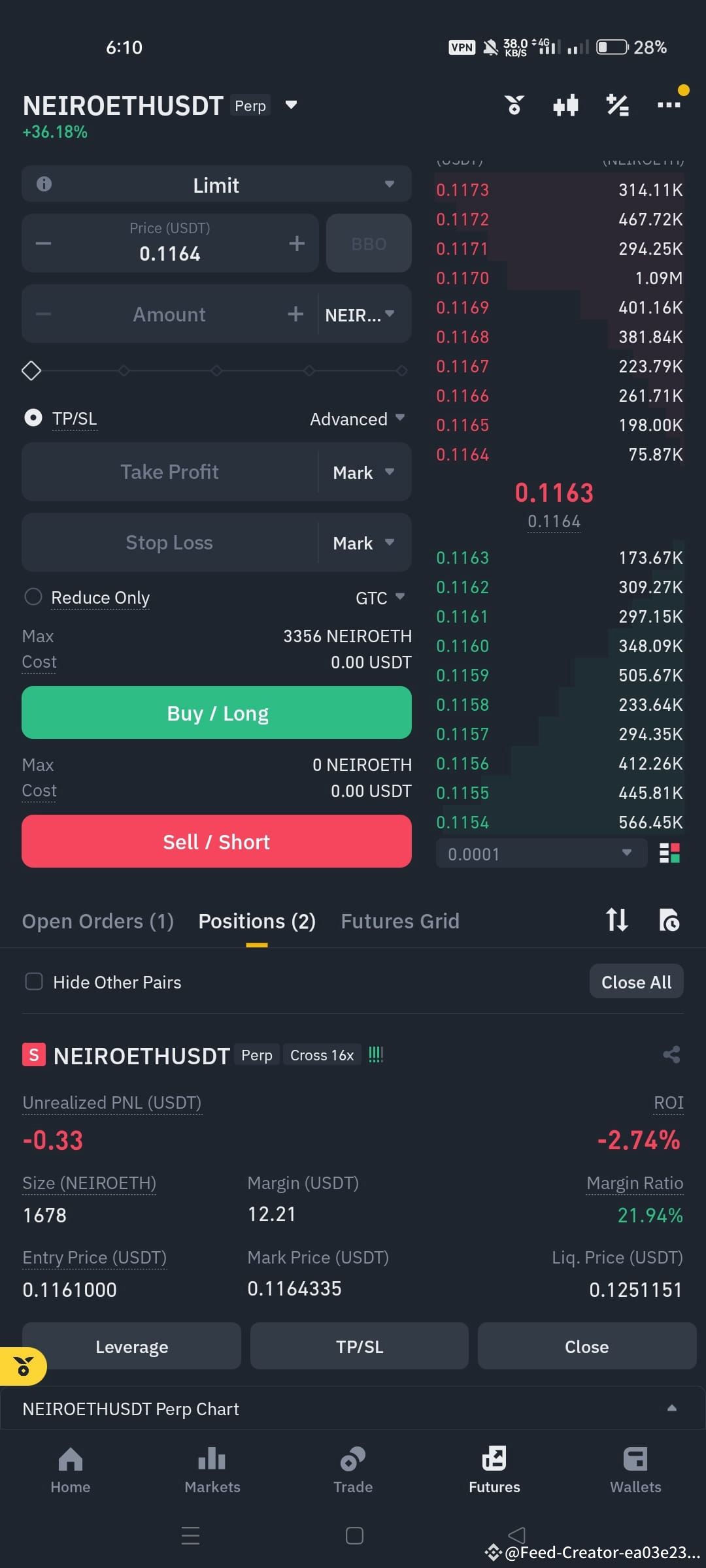Share the NEIROETHUSDT position
Screen dimensions: 706x1568
(x=671, y=1054)
